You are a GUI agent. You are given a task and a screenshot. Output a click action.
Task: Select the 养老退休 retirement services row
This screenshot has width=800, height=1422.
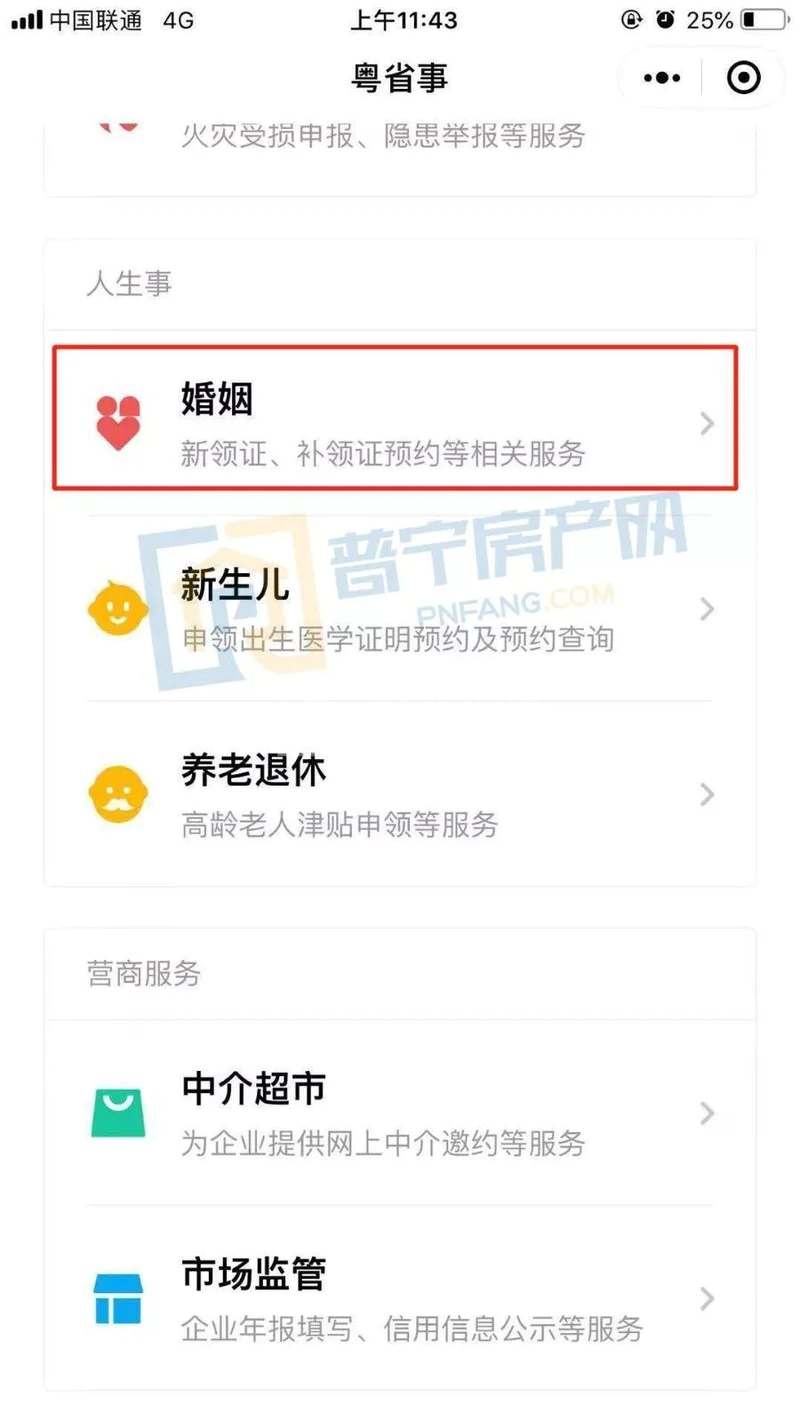pos(397,794)
